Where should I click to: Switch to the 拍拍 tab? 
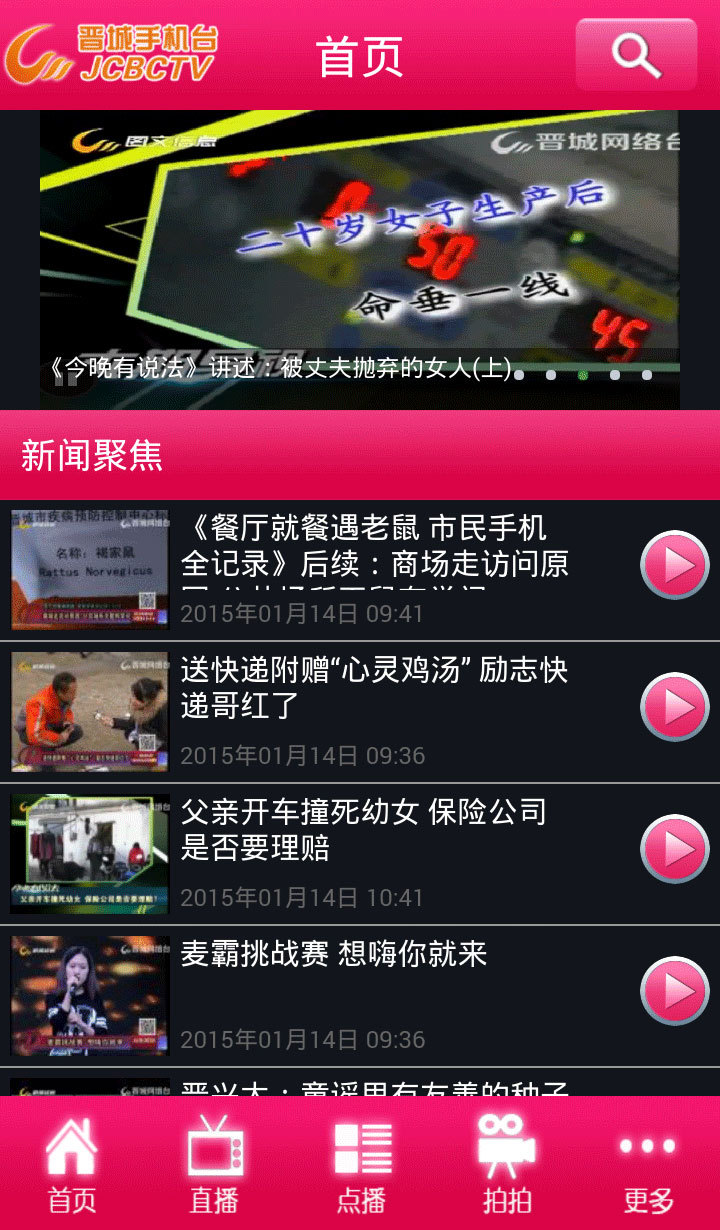[x=506, y=1164]
